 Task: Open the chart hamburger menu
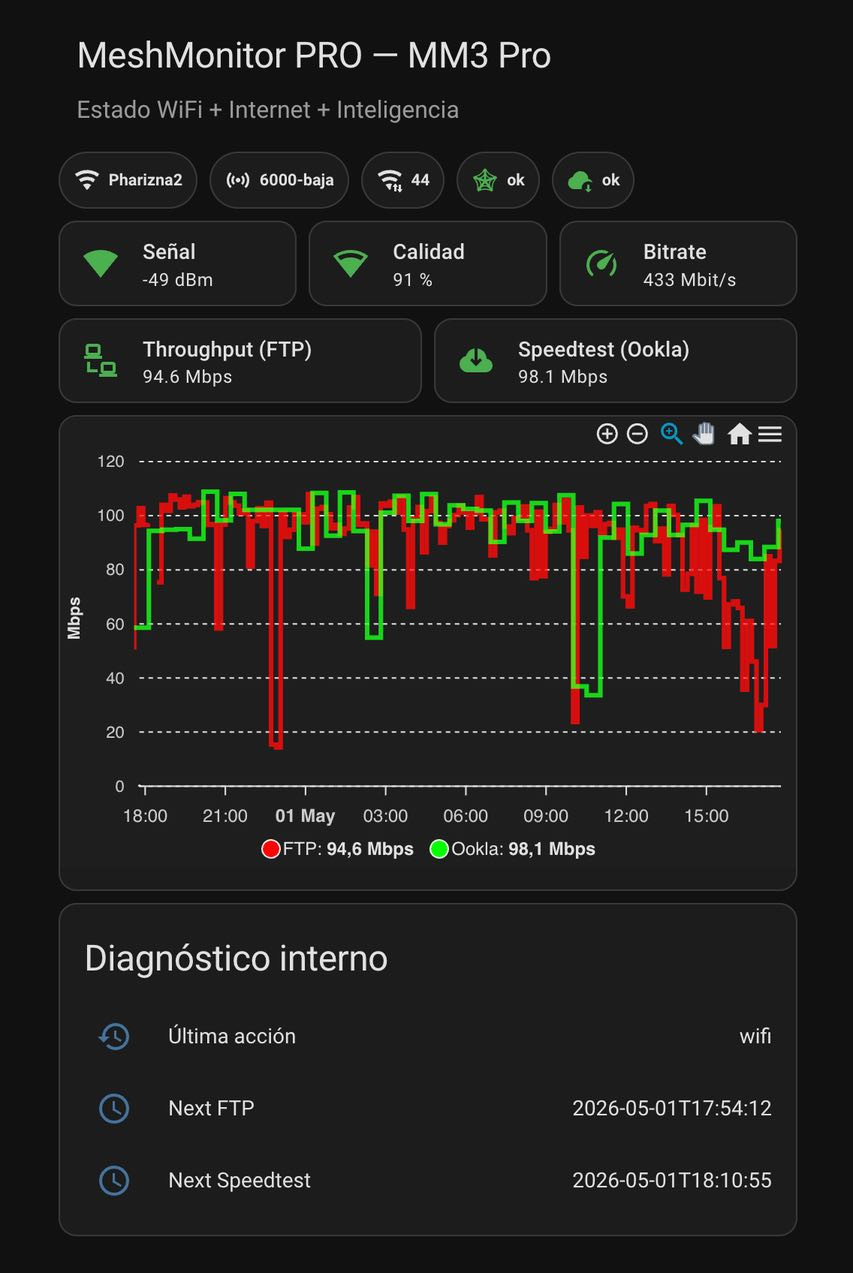pos(770,433)
